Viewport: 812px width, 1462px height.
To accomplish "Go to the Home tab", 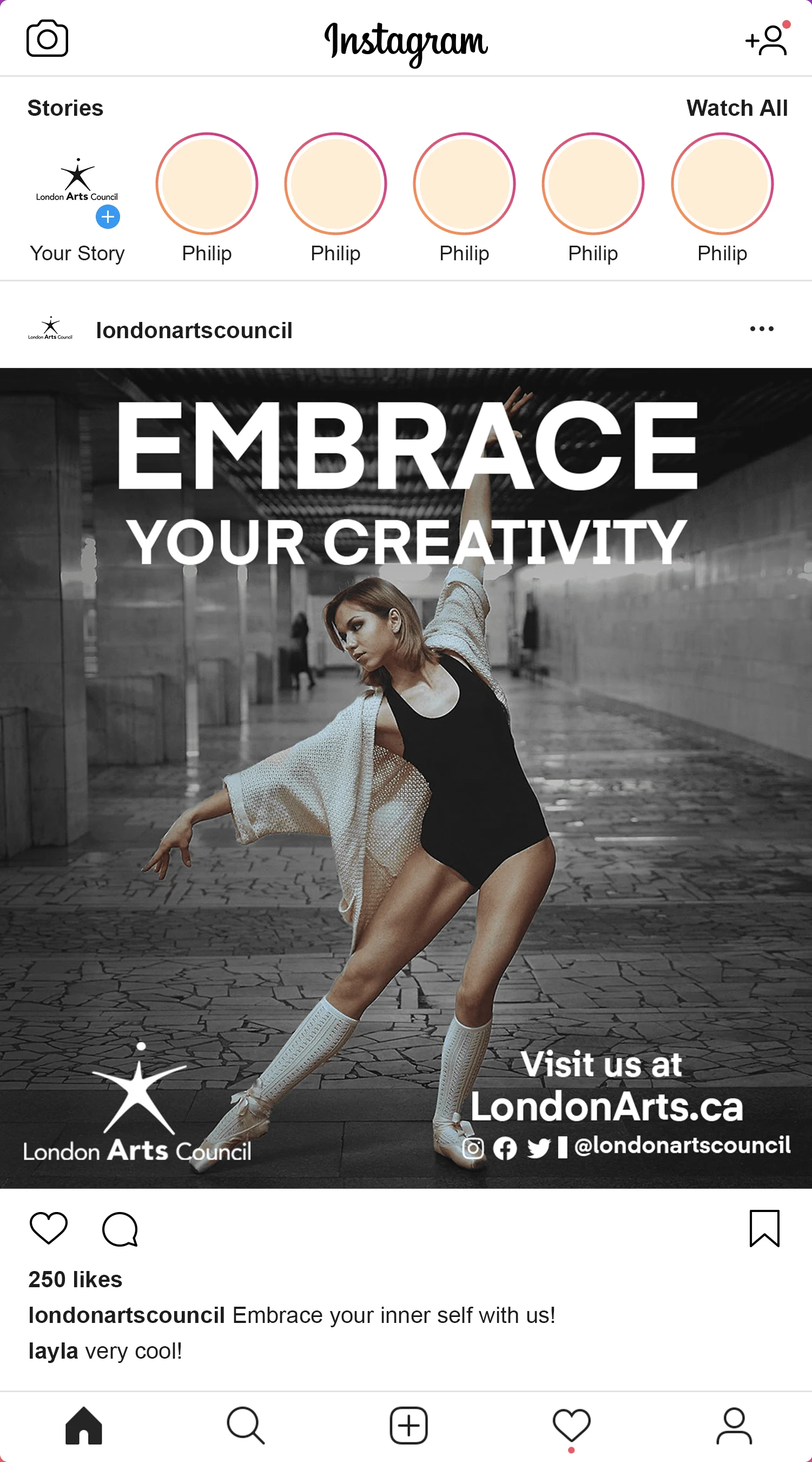I will 84,1425.
